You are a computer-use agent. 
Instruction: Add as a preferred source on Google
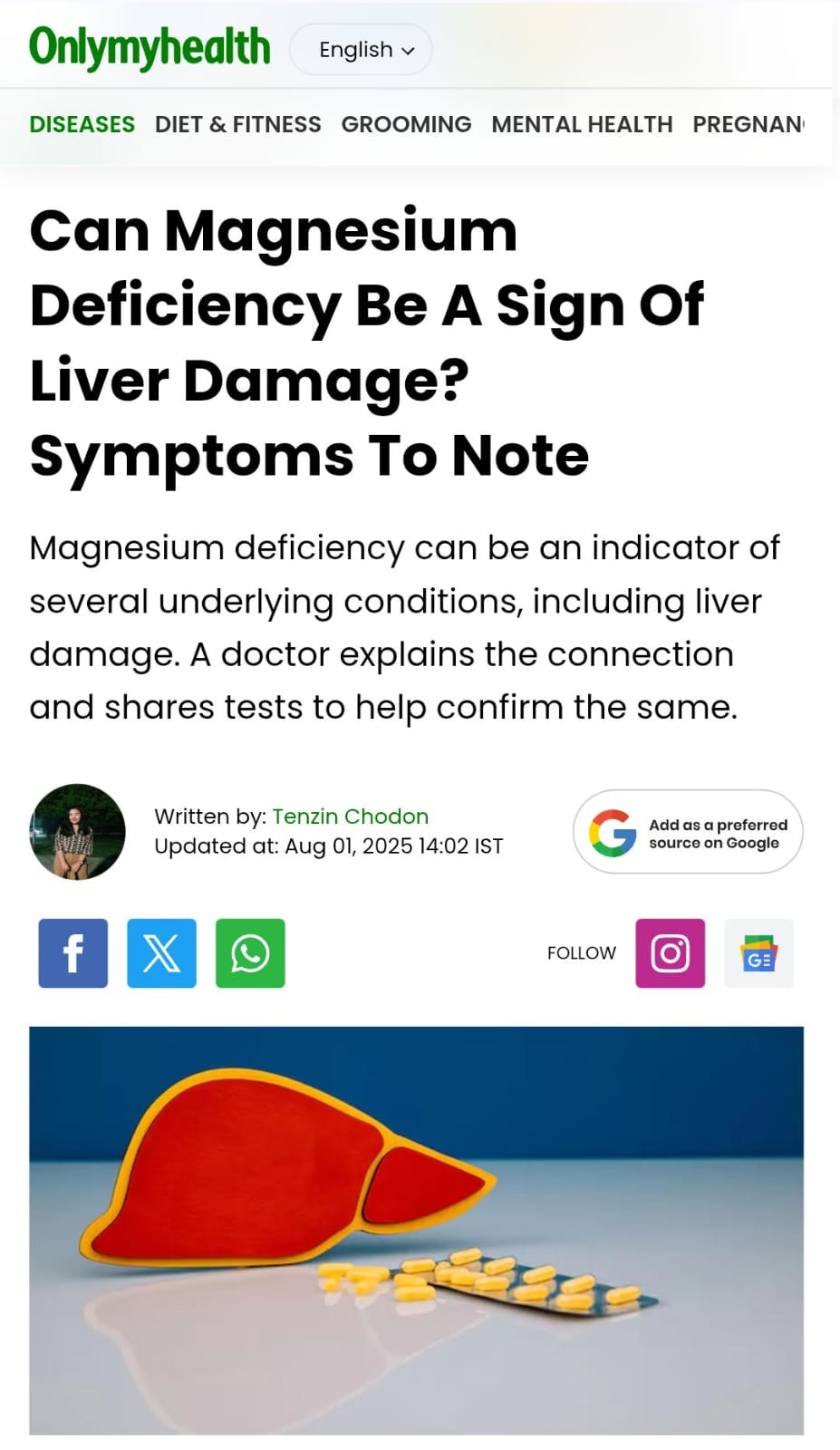click(x=688, y=833)
